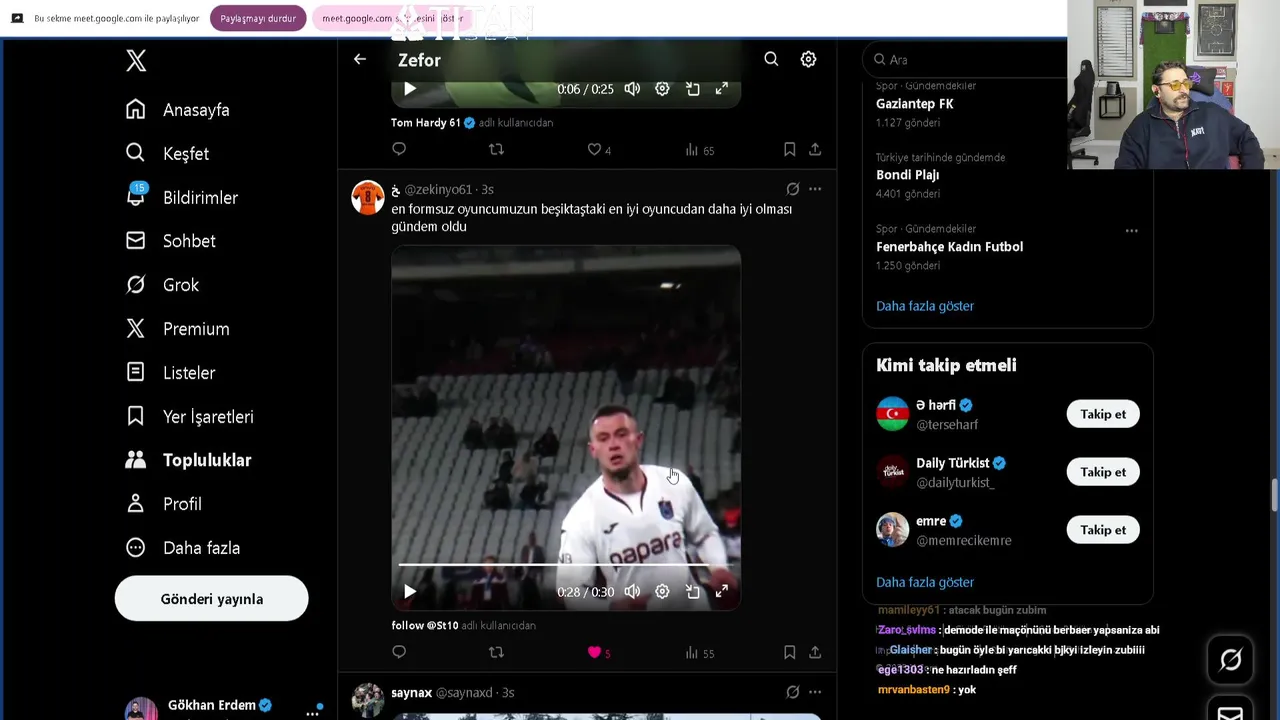The height and width of the screenshot is (720, 1280).
Task: Open the Gaziantep FK trend
Action: 914,104
